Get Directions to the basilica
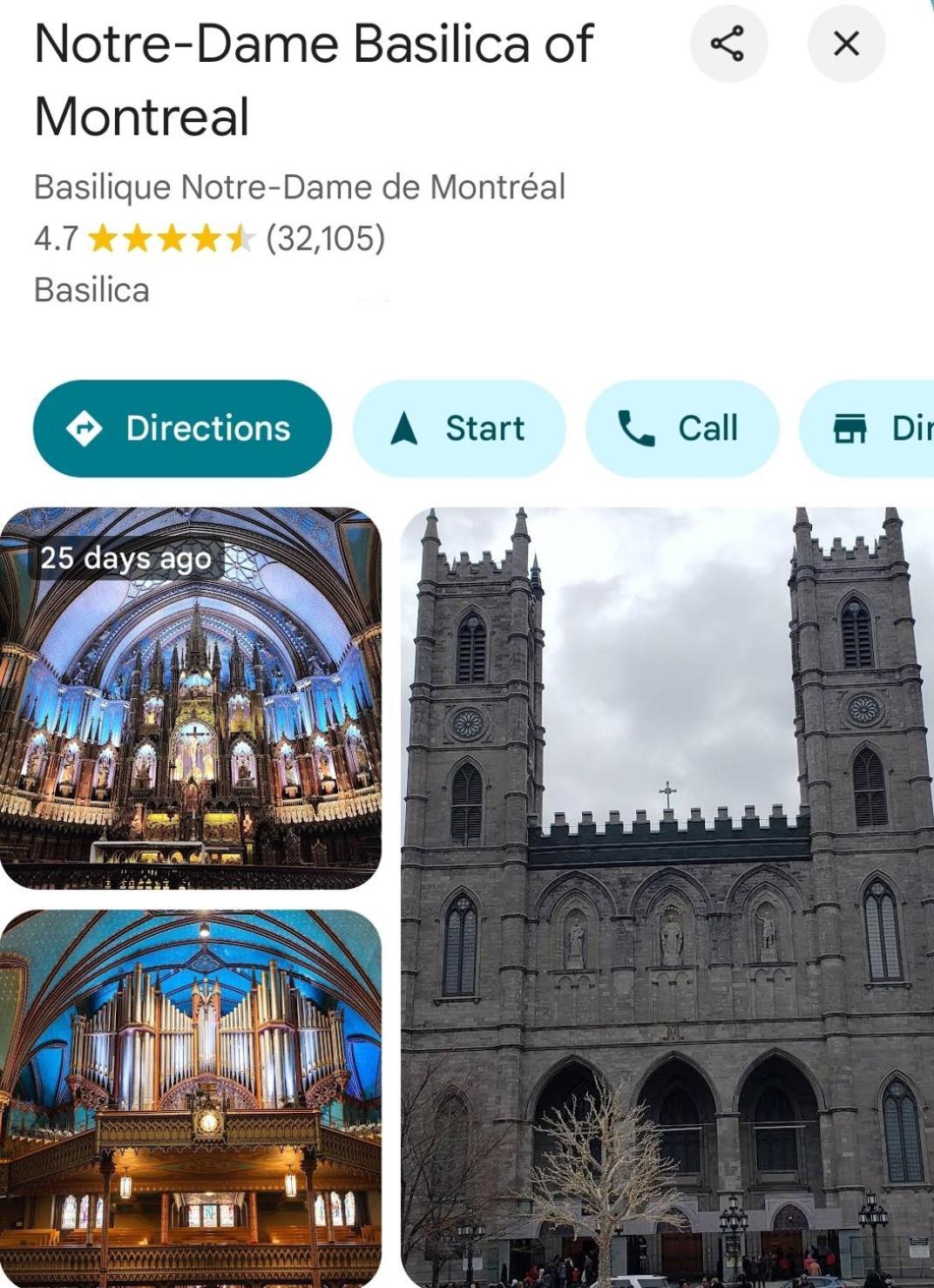 [x=182, y=429]
